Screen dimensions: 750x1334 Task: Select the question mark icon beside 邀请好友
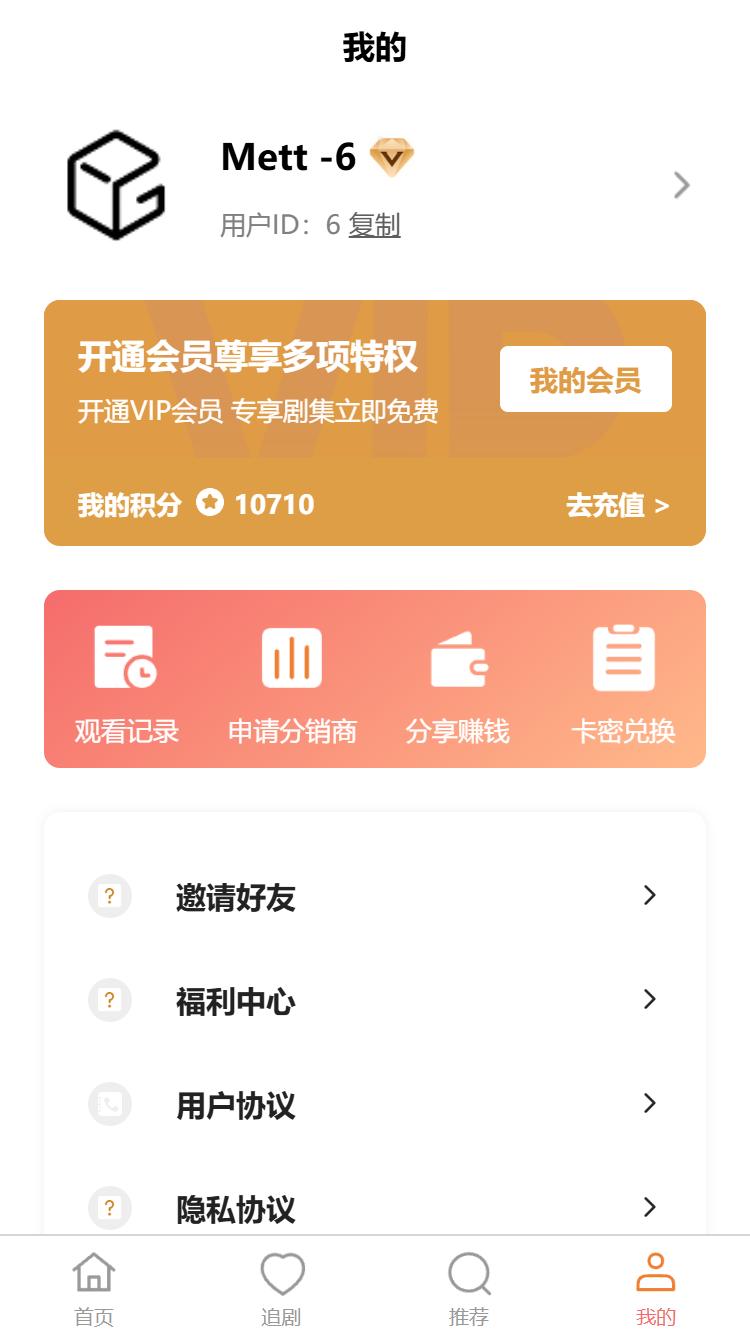(110, 896)
